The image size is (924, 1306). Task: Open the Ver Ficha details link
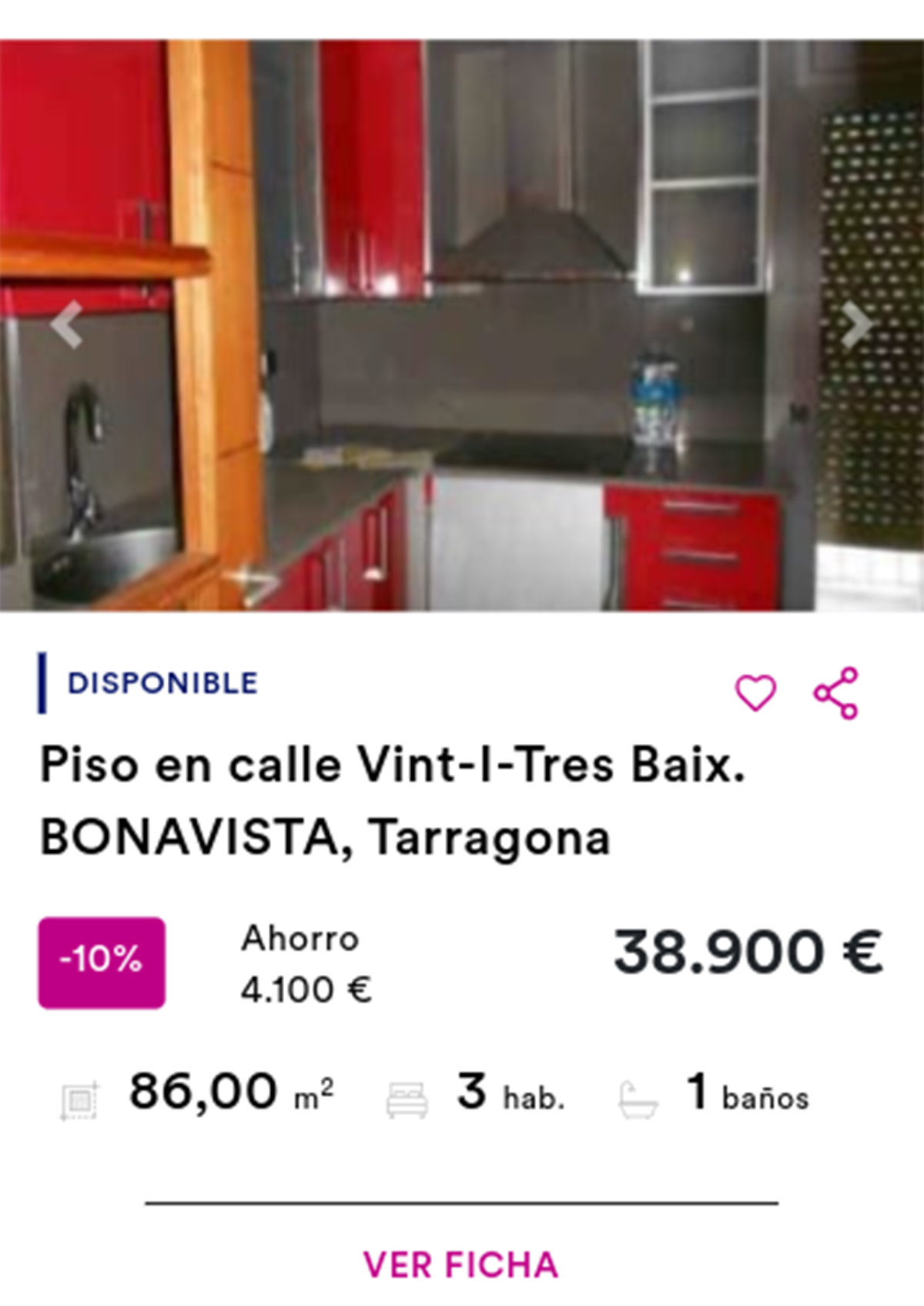coord(460,1264)
